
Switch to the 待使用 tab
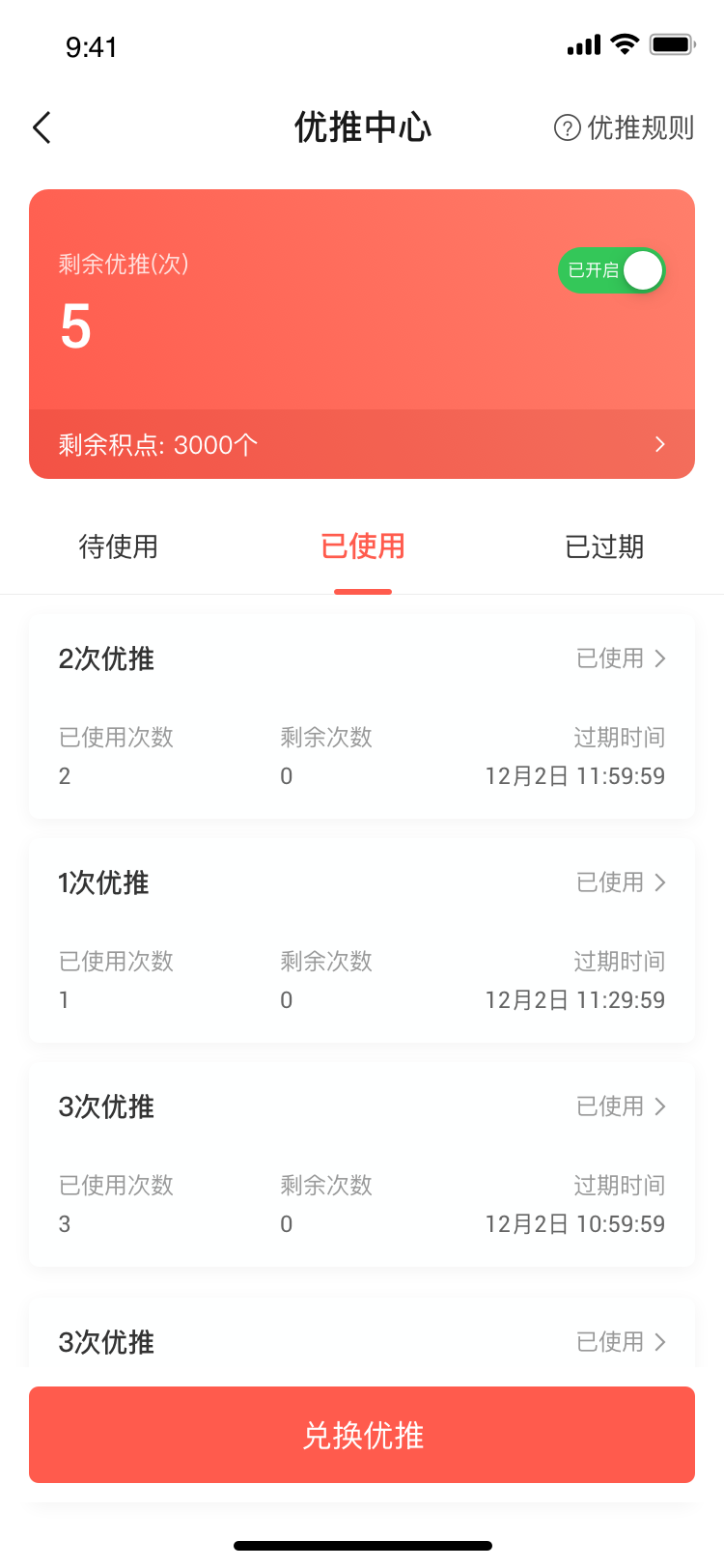tap(118, 546)
